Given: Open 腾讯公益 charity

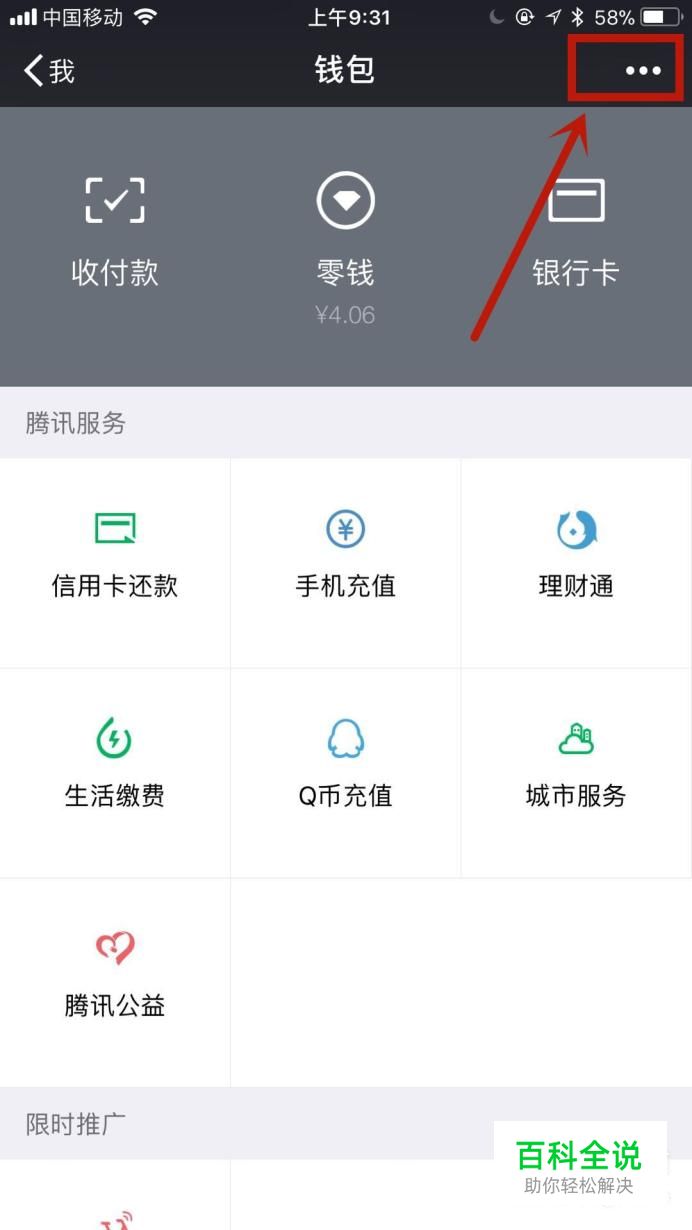Looking at the screenshot, I should tap(115, 983).
